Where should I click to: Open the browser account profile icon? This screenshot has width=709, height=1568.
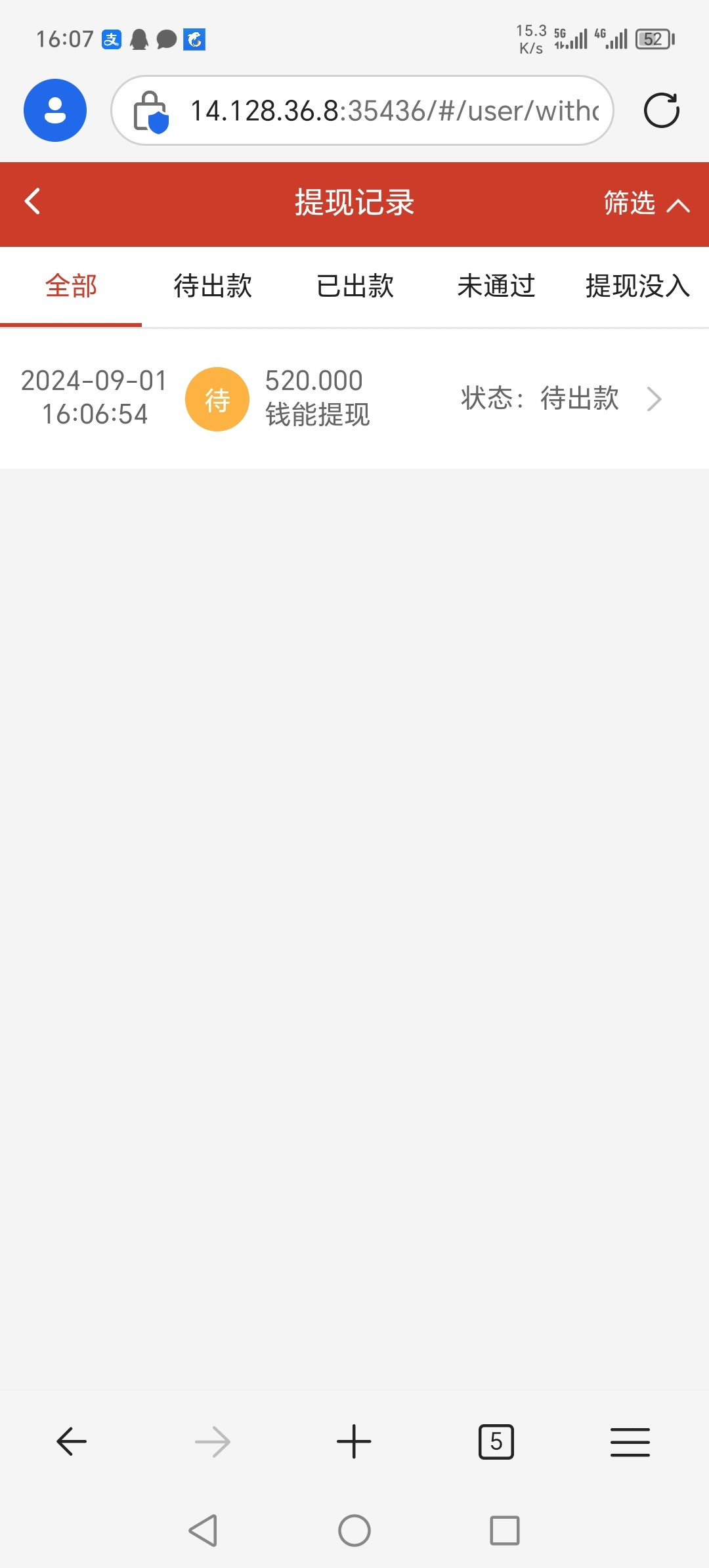coord(55,110)
